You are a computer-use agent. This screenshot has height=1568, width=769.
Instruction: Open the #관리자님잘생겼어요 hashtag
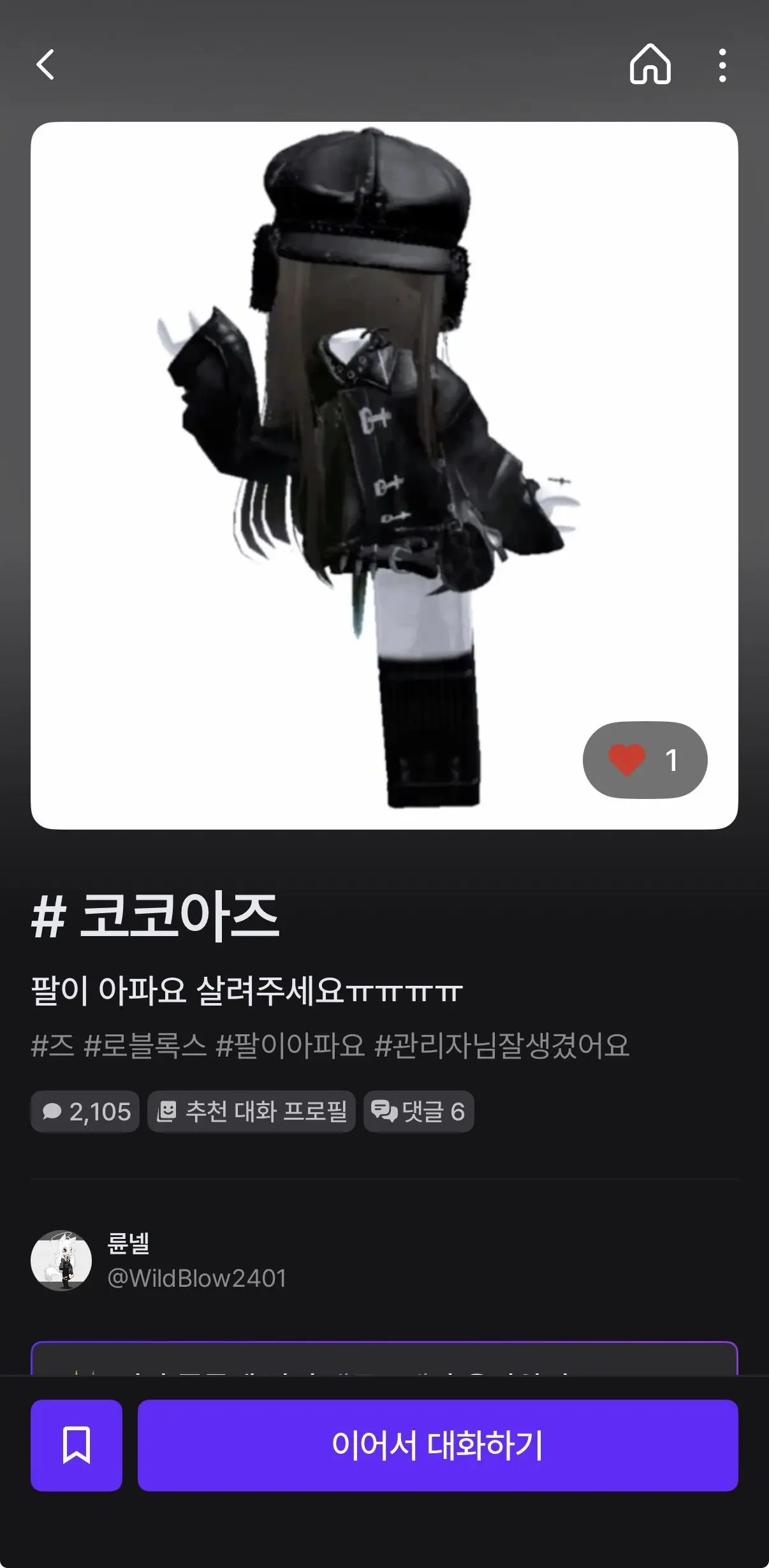(502, 1046)
